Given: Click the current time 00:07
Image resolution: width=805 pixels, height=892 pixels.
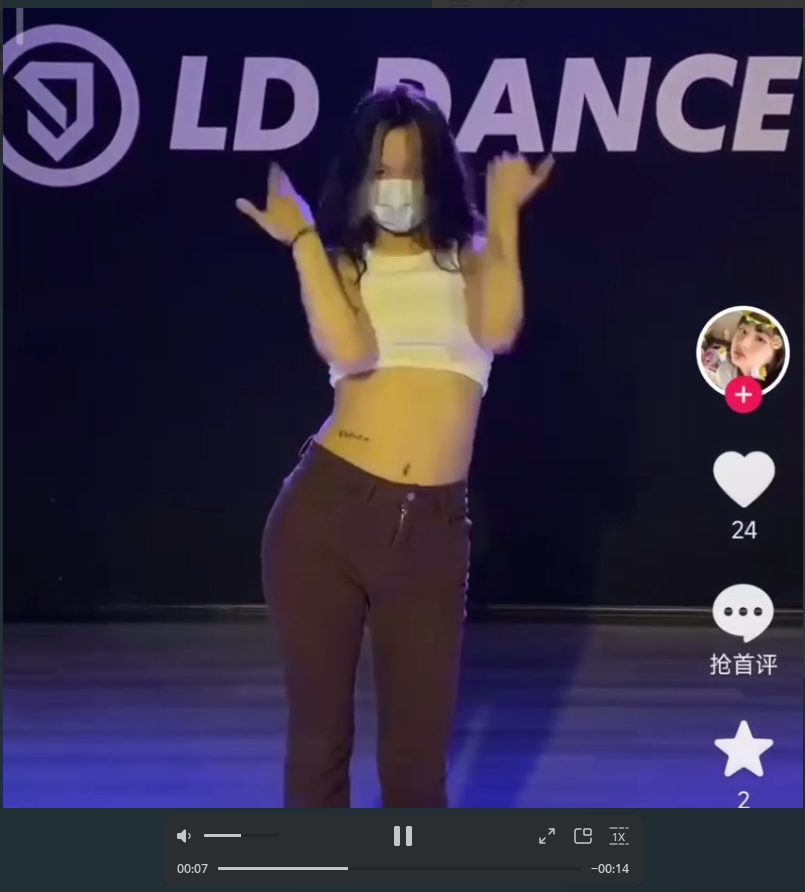Looking at the screenshot, I should point(192,868).
